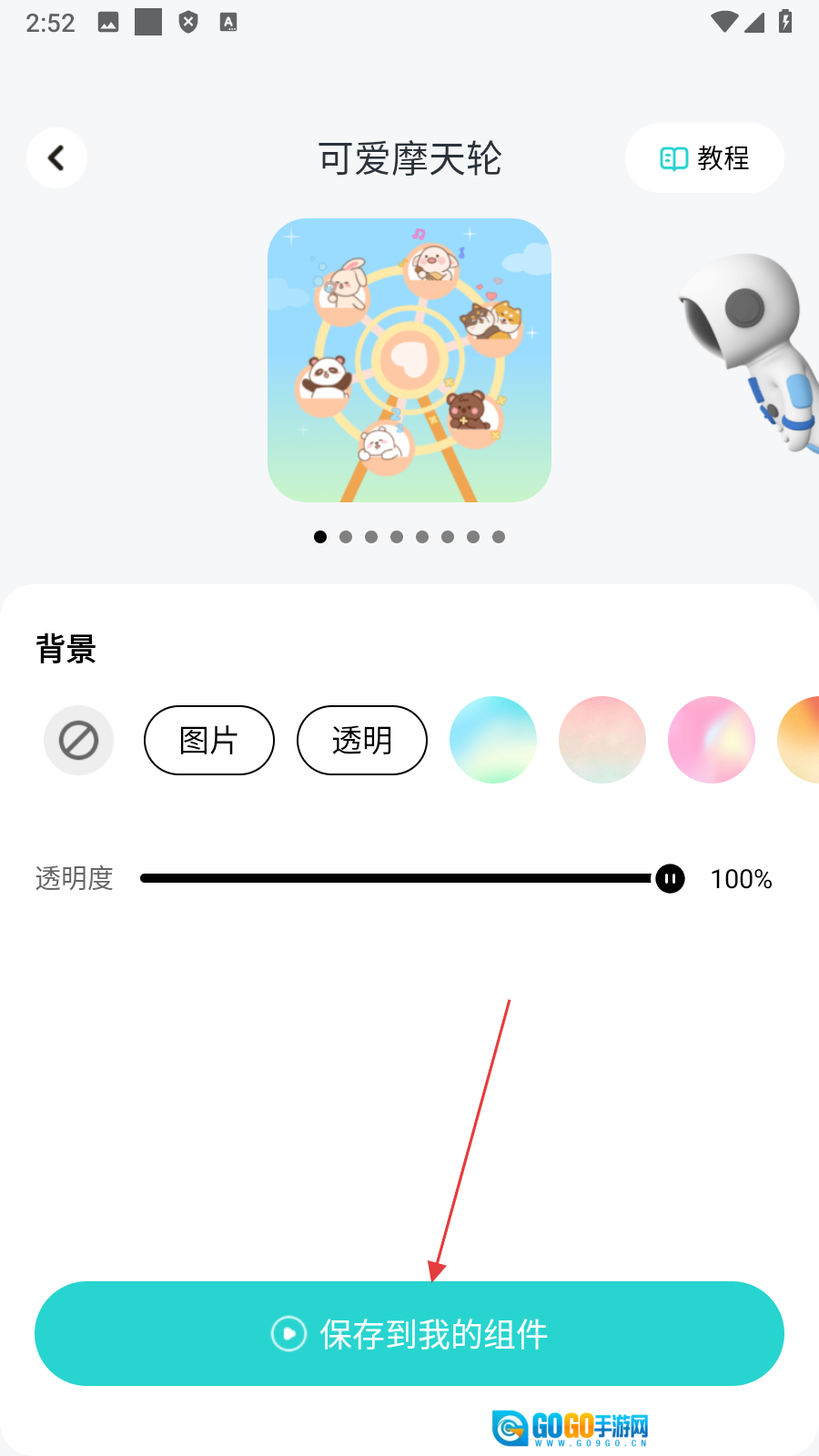
Task: Choose 图片 as background
Action: (x=209, y=740)
